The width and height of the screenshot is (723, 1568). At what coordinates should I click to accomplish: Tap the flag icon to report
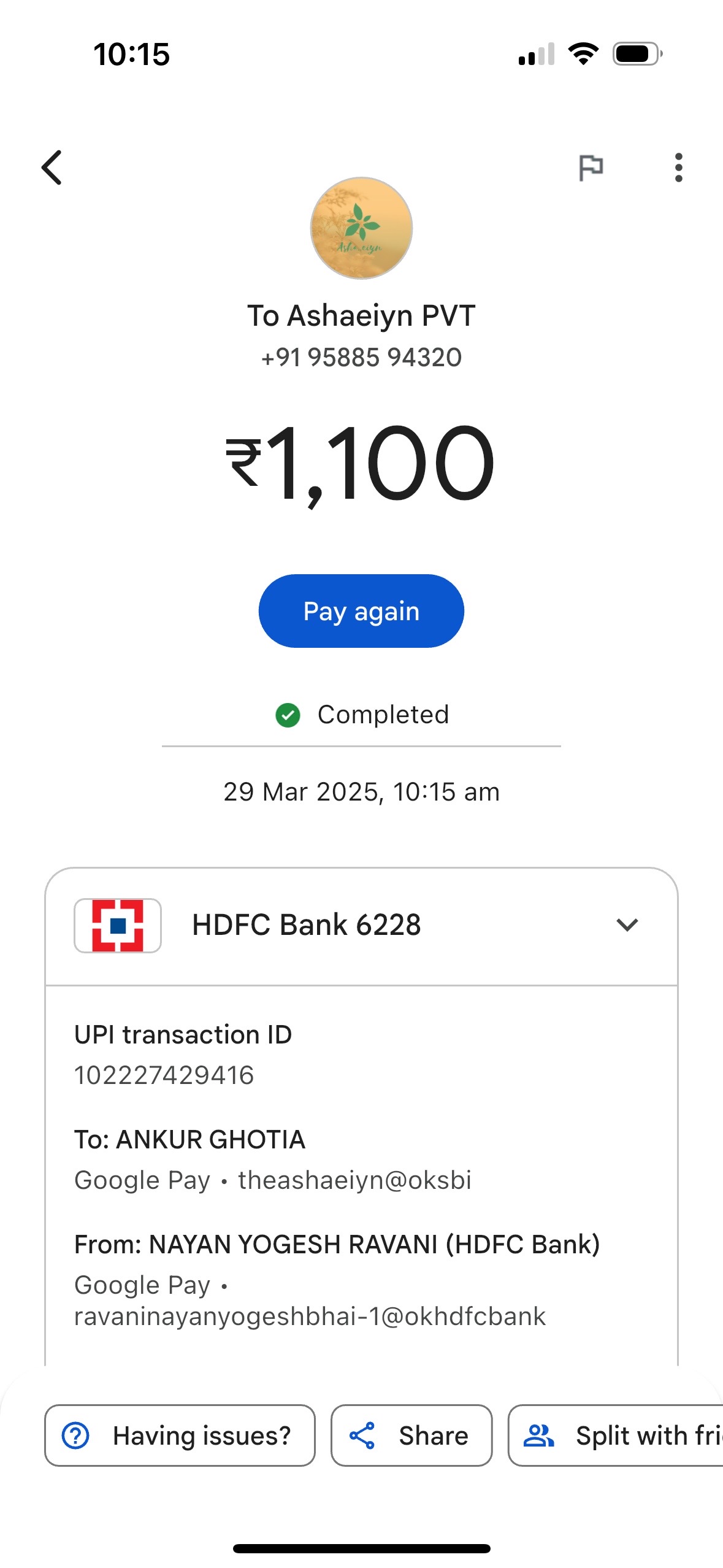click(x=591, y=167)
